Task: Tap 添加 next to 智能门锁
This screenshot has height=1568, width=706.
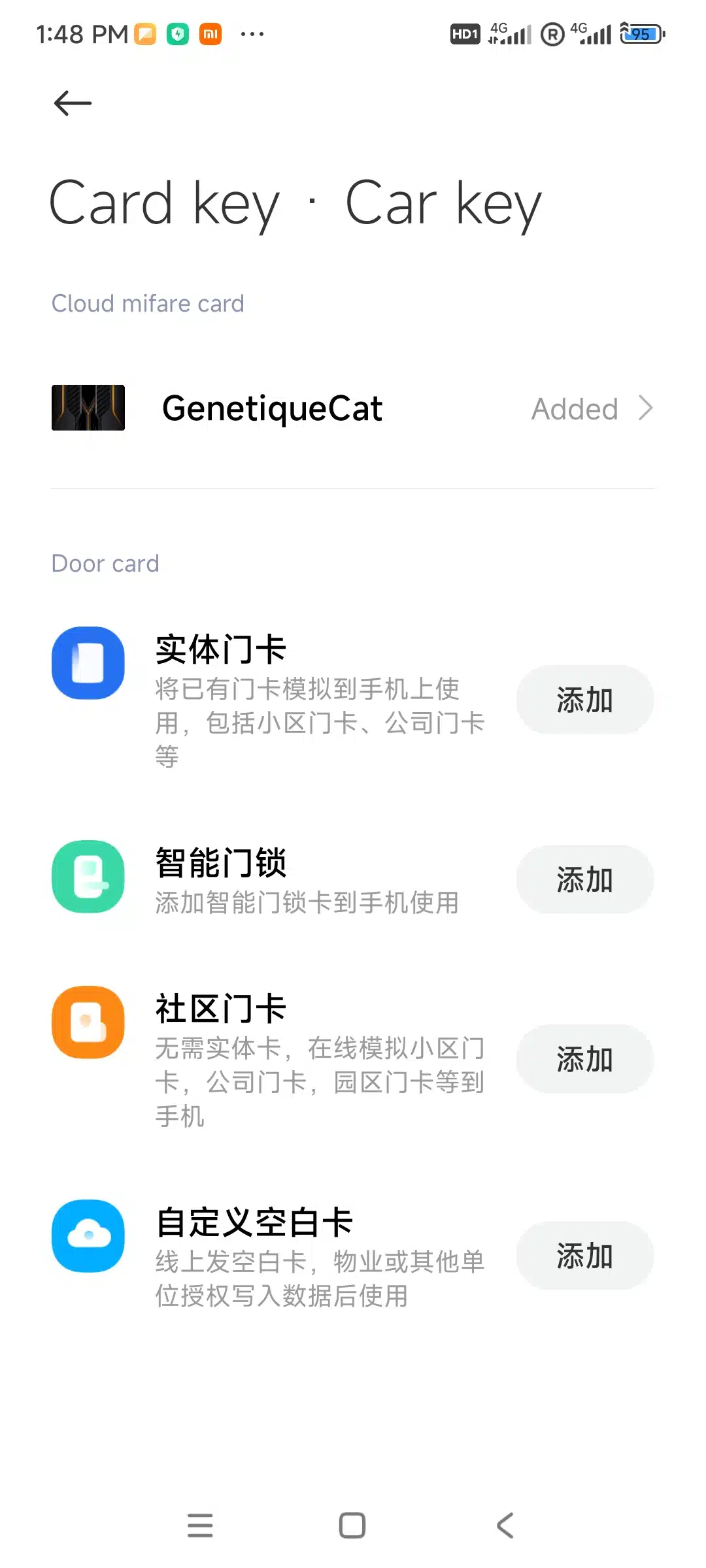Action: [x=584, y=879]
